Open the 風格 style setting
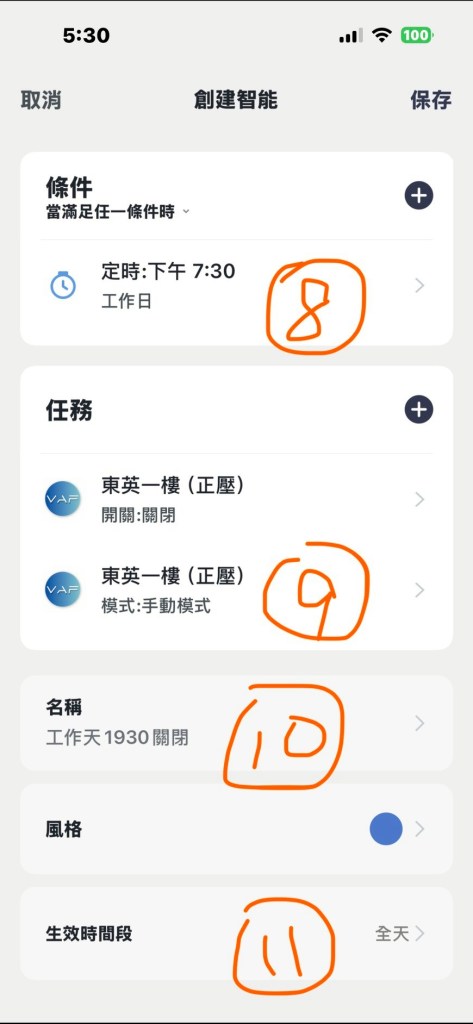Screen dimensions: 473x1024 tap(236, 829)
